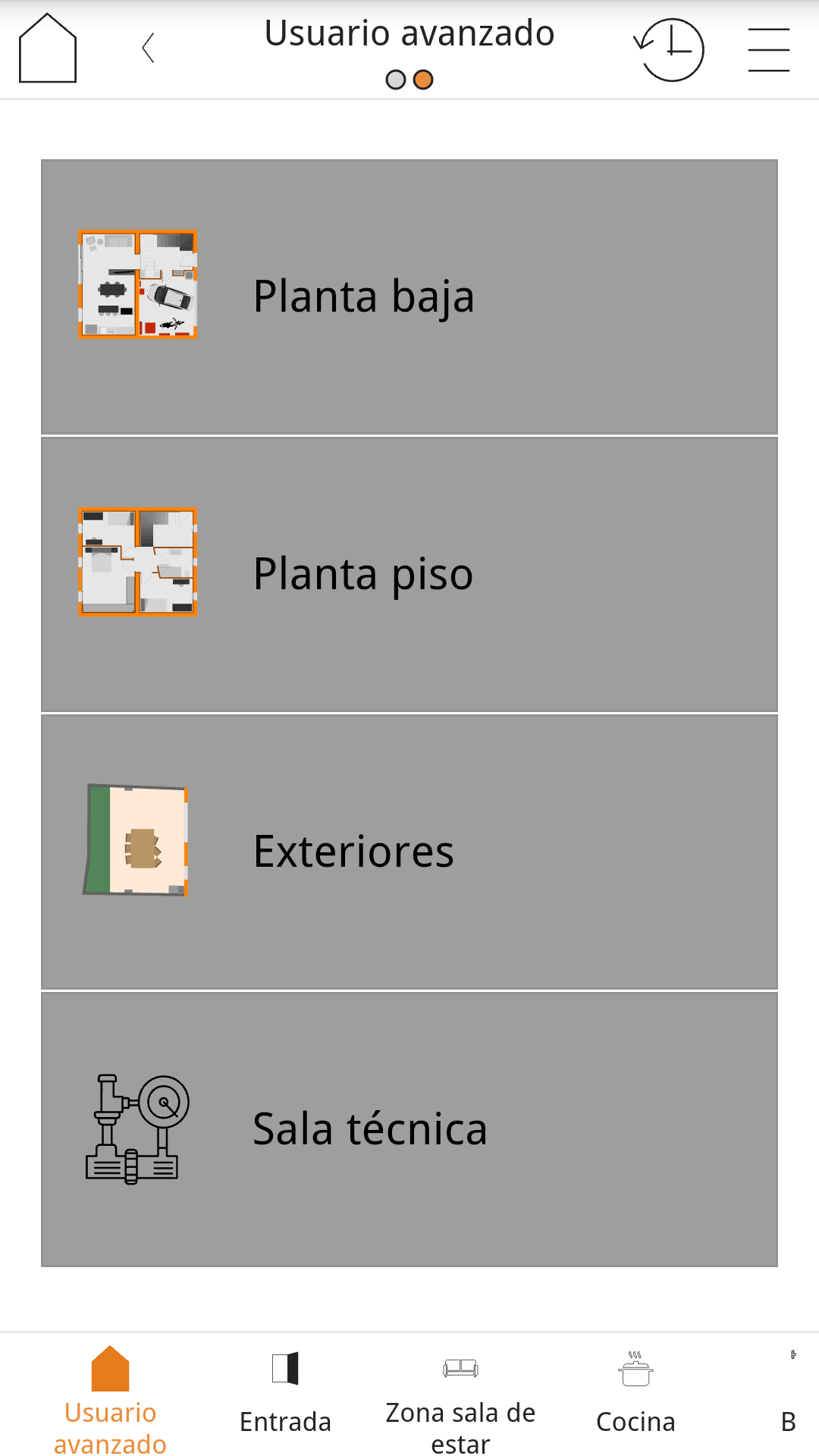Viewport: 819px width, 1456px height.
Task: Select the Exteriores card
Action: [x=409, y=852]
